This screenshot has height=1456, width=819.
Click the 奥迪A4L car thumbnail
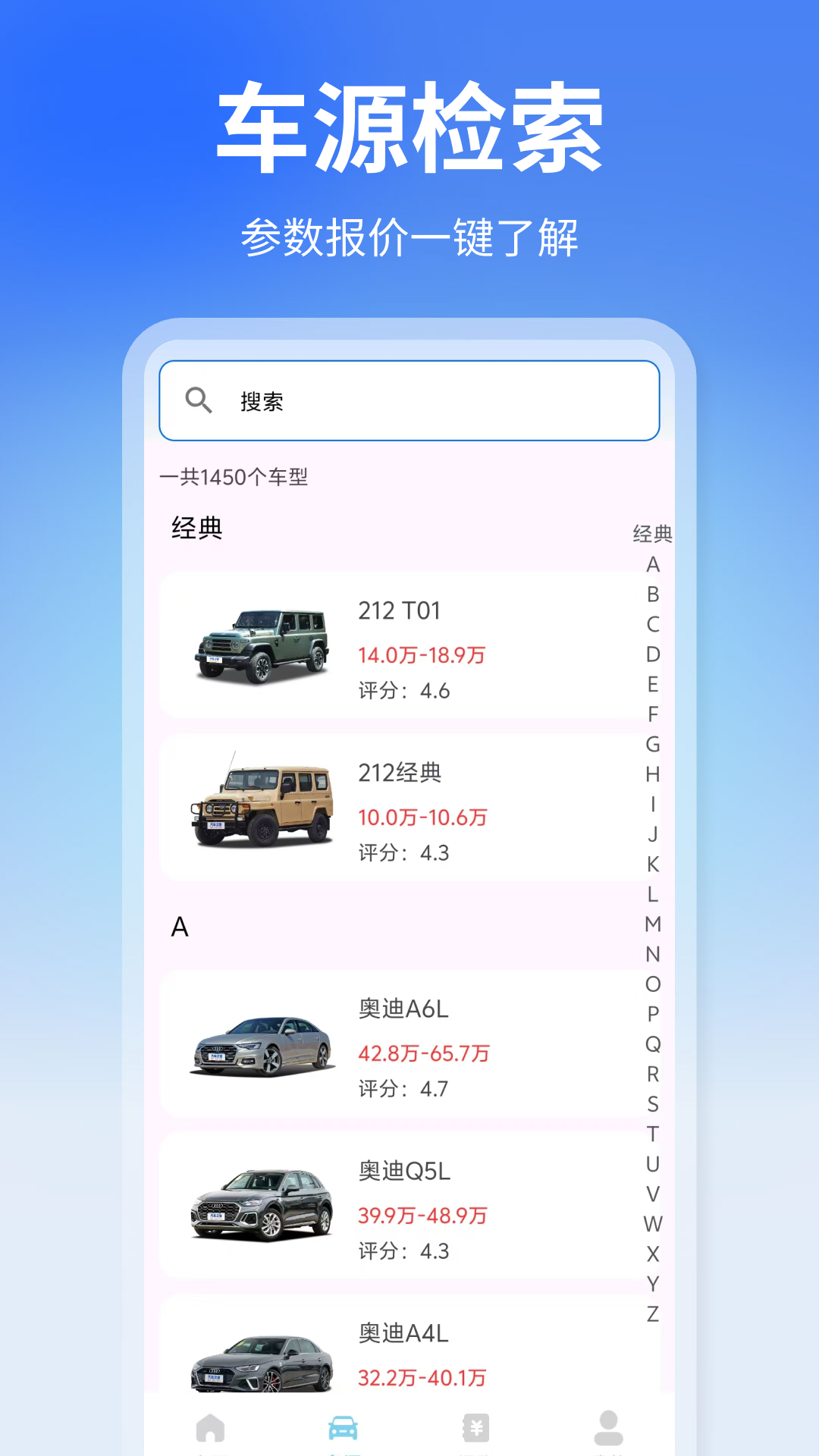(262, 1361)
